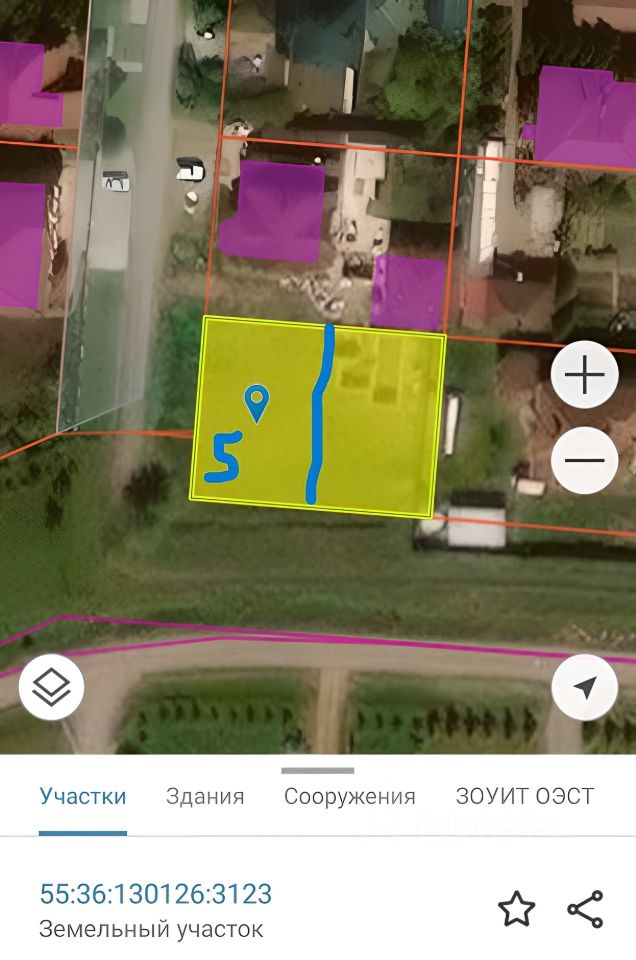Zoom in on the map
Screen dimensions: 636x960
click(585, 375)
